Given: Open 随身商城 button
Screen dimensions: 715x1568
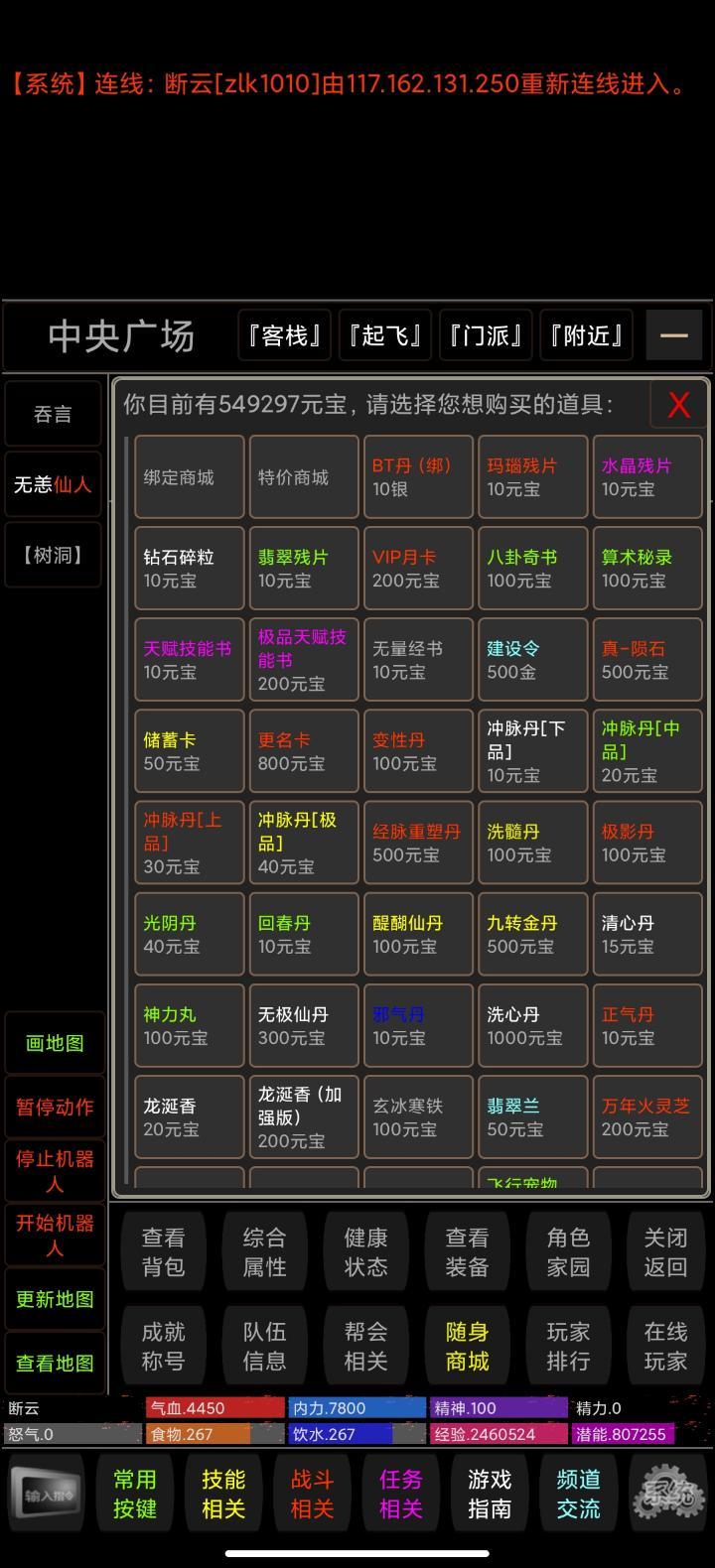Looking at the screenshot, I should pos(467,1346).
